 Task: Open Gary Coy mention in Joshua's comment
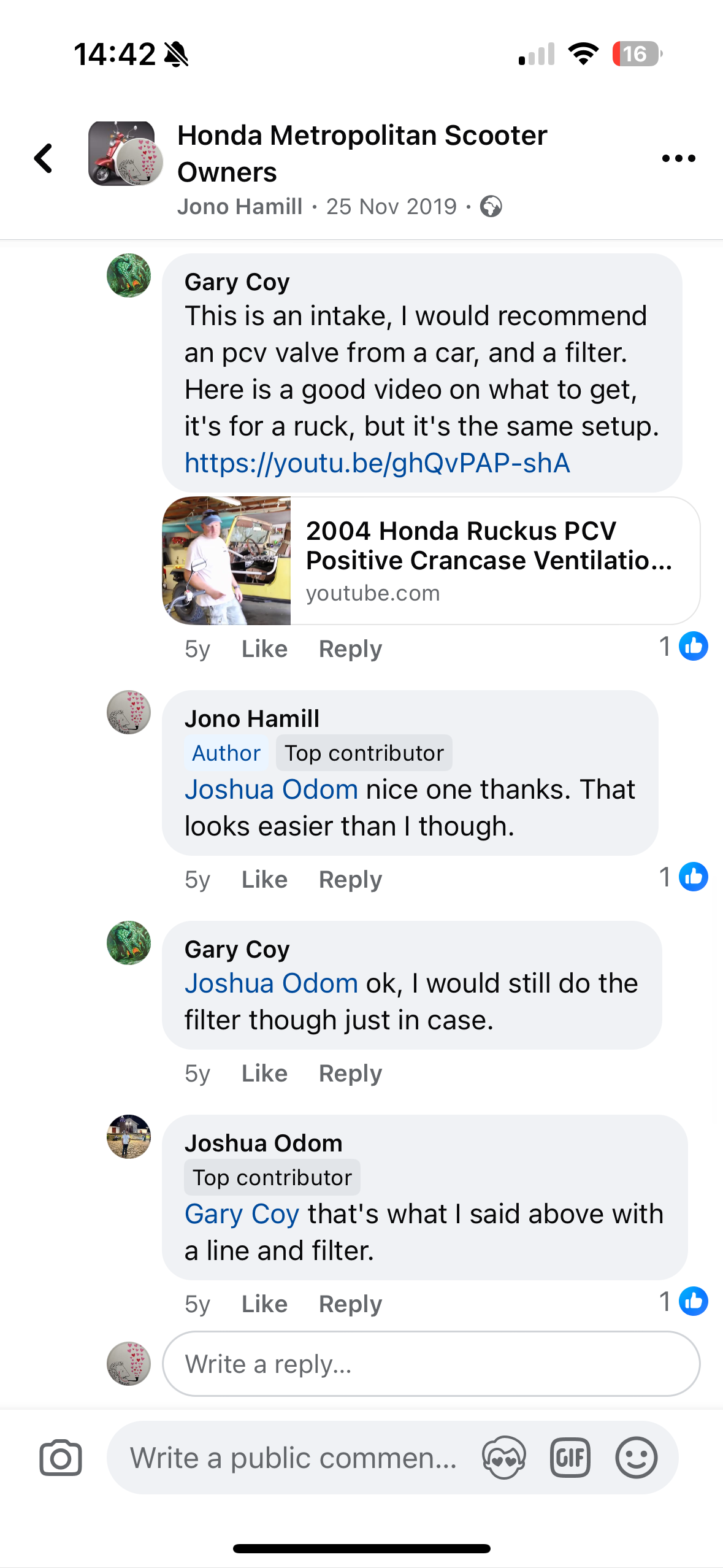point(242,1215)
